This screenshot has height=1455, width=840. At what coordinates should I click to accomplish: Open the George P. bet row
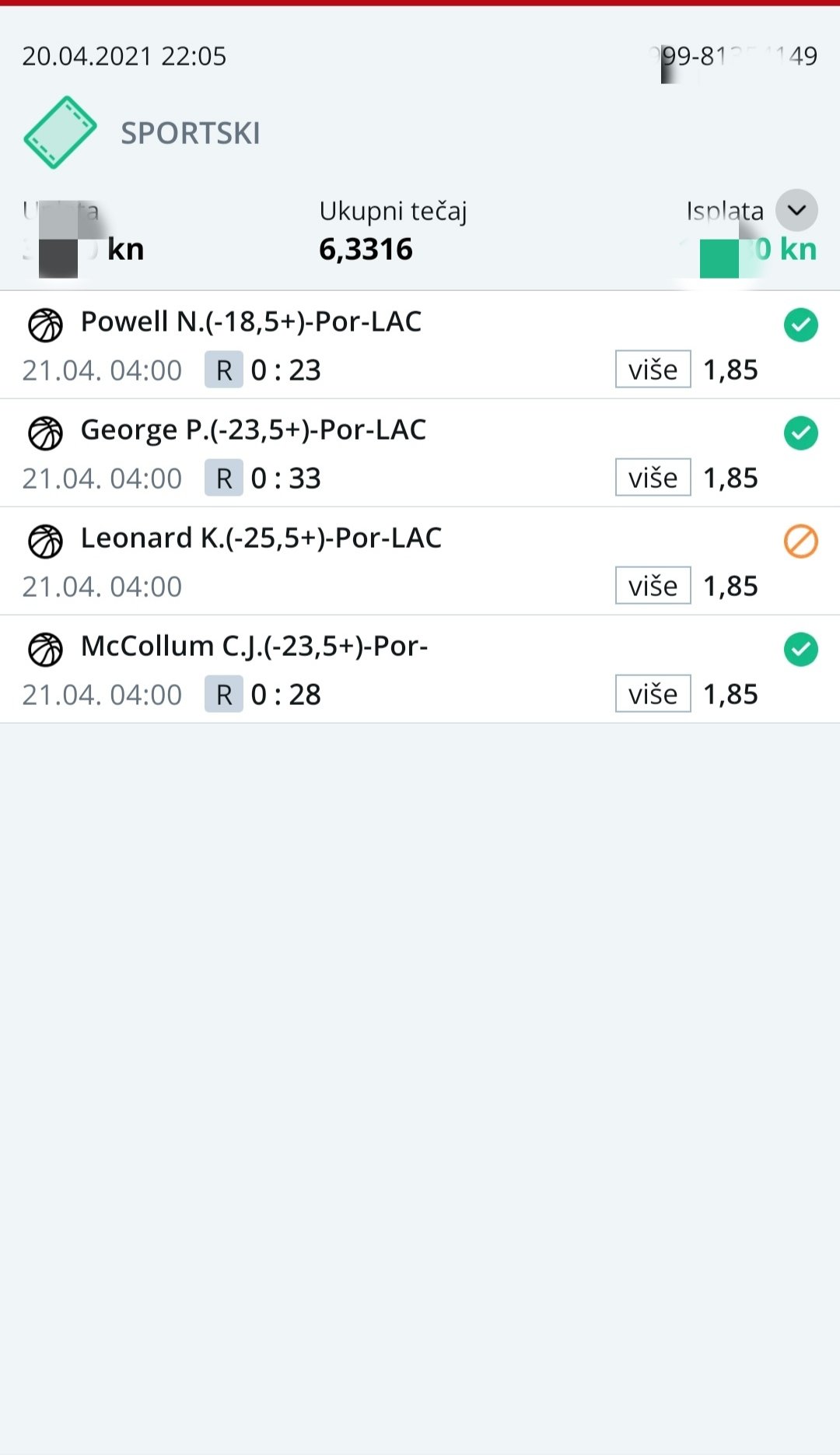[420, 454]
